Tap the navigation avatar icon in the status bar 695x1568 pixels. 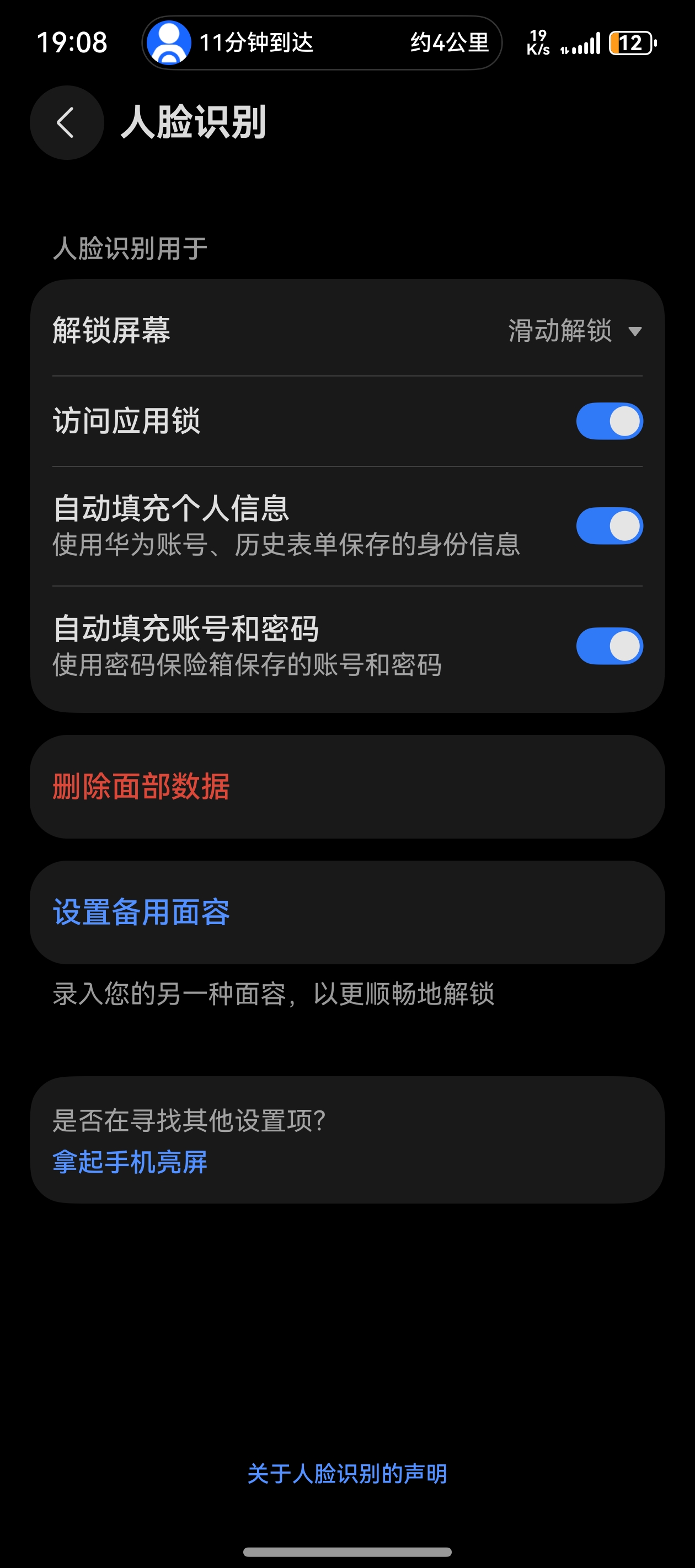pos(169,43)
